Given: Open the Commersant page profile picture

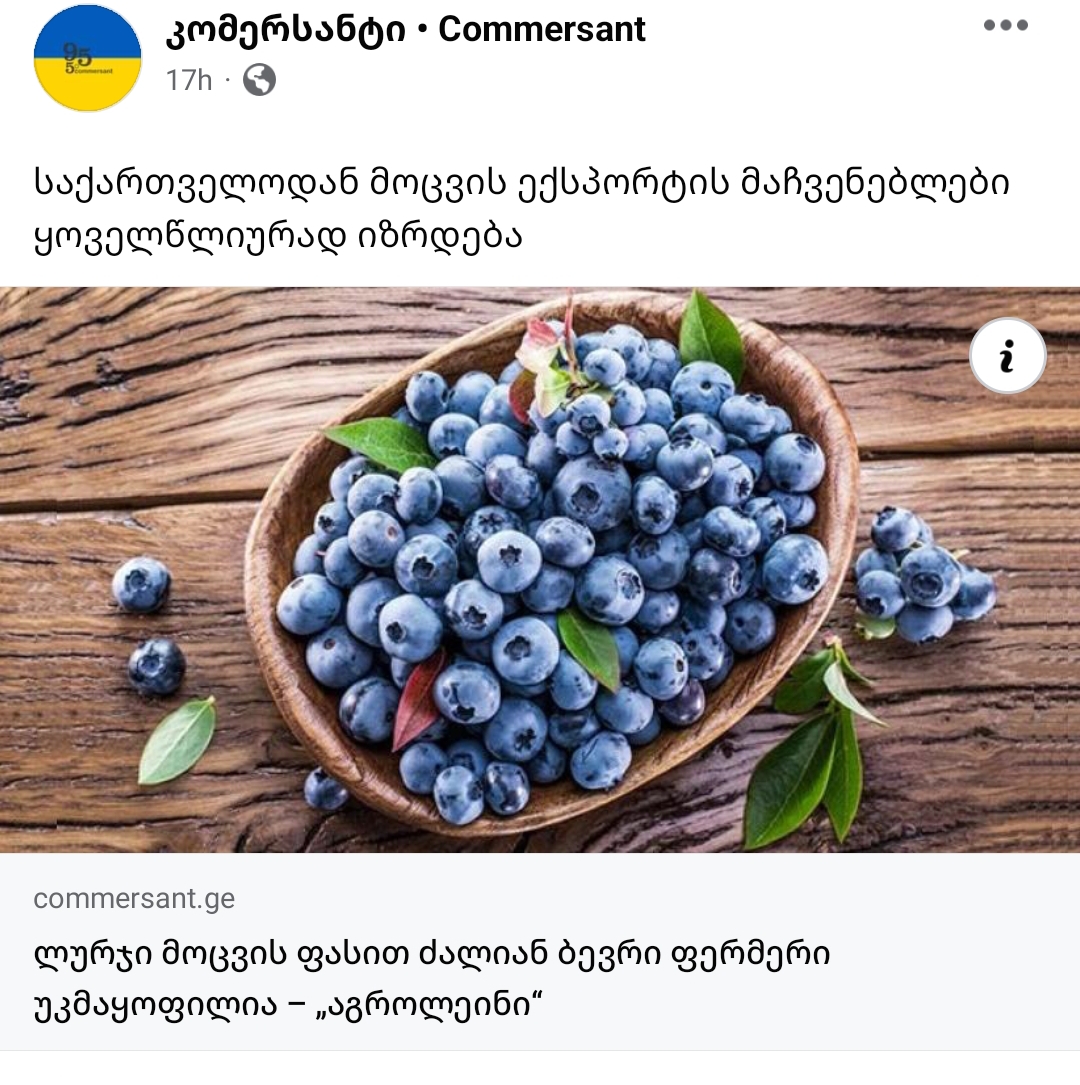Looking at the screenshot, I should 88,57.
